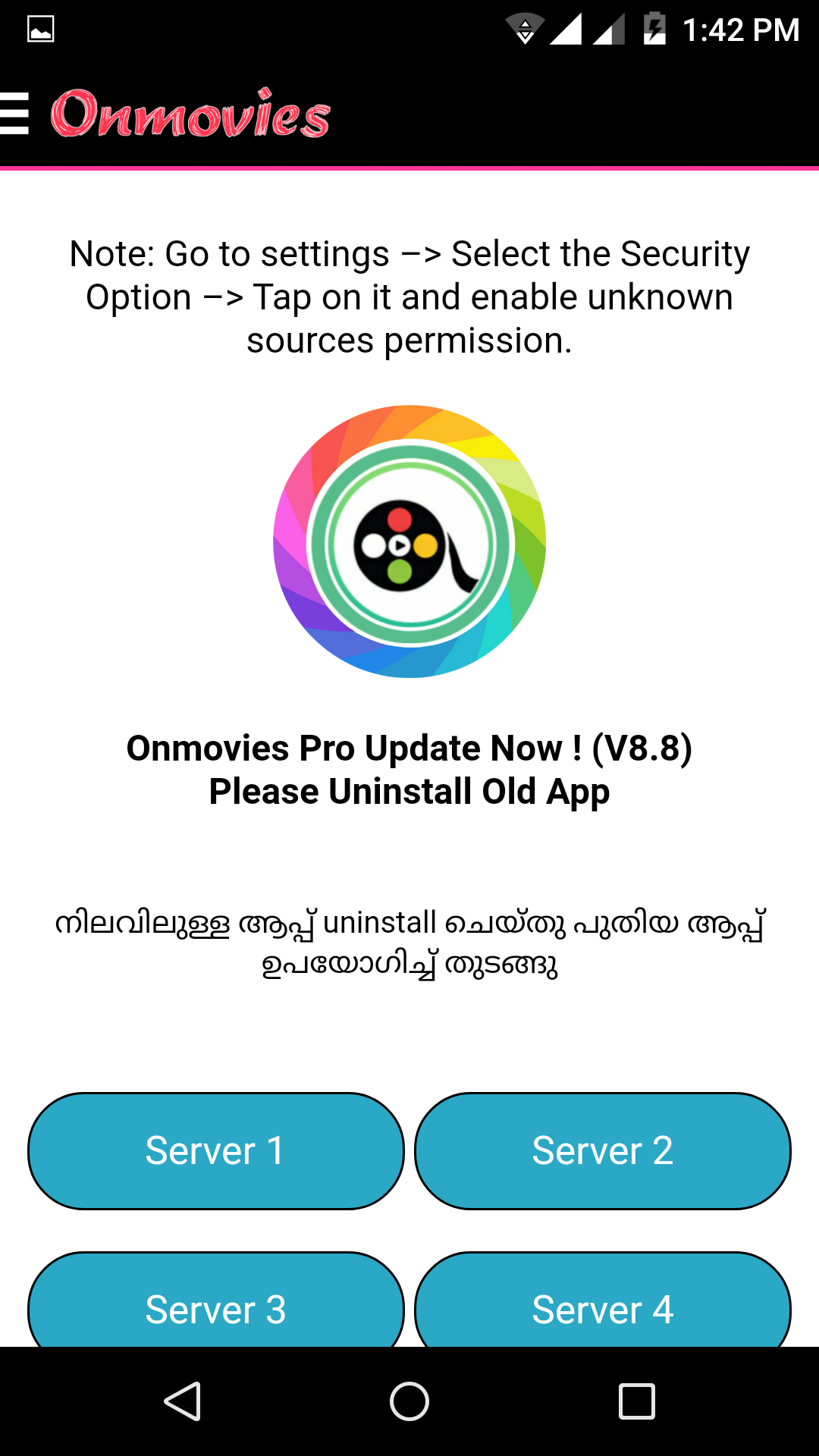Tap the Server 4 button
Viewport: 819px width, 1456px height.
603,1304
